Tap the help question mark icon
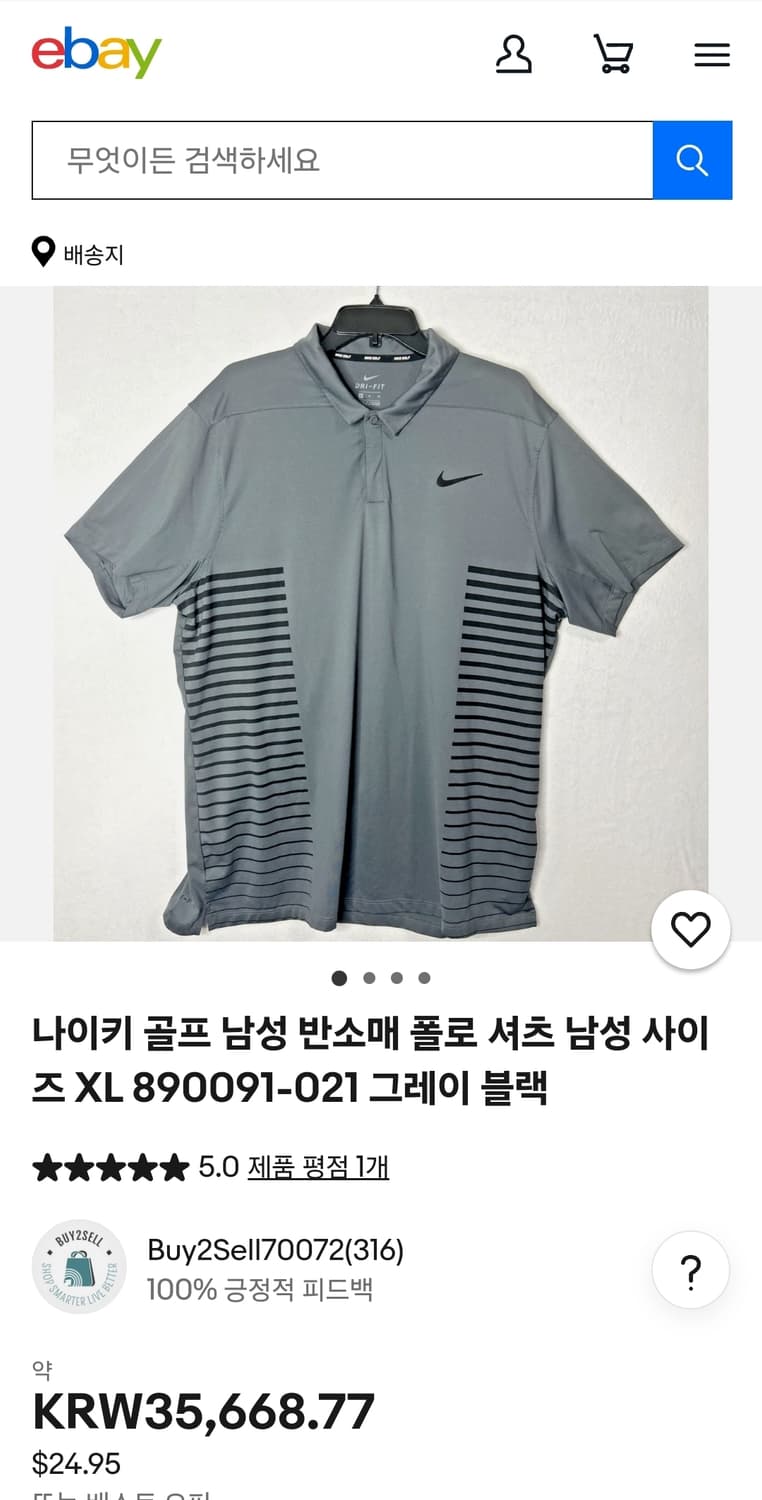 click(x=690, y=1269)
